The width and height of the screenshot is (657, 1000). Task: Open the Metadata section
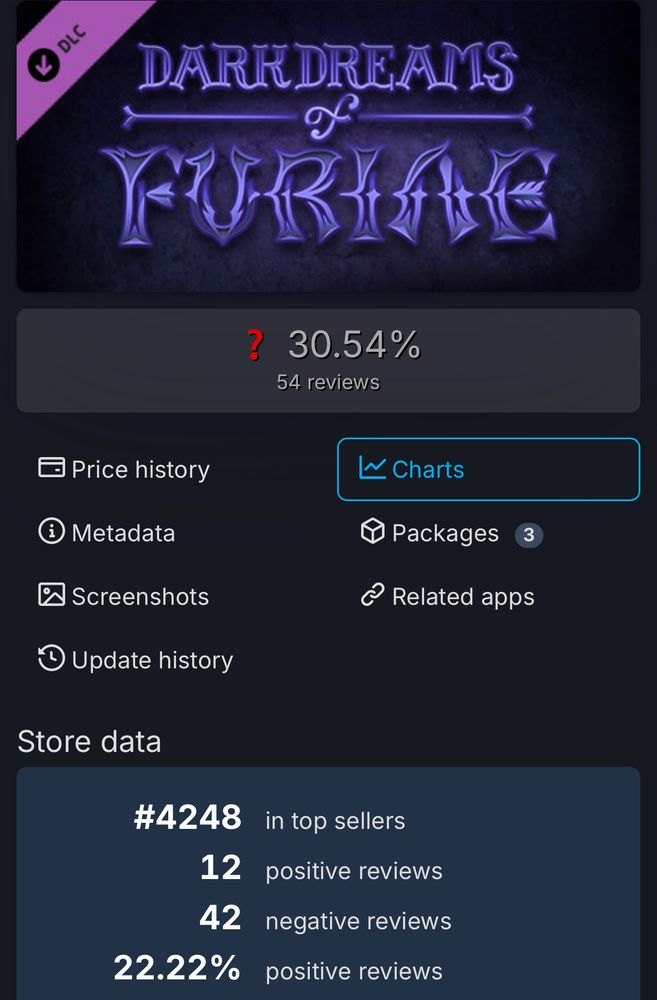point(107,533)
